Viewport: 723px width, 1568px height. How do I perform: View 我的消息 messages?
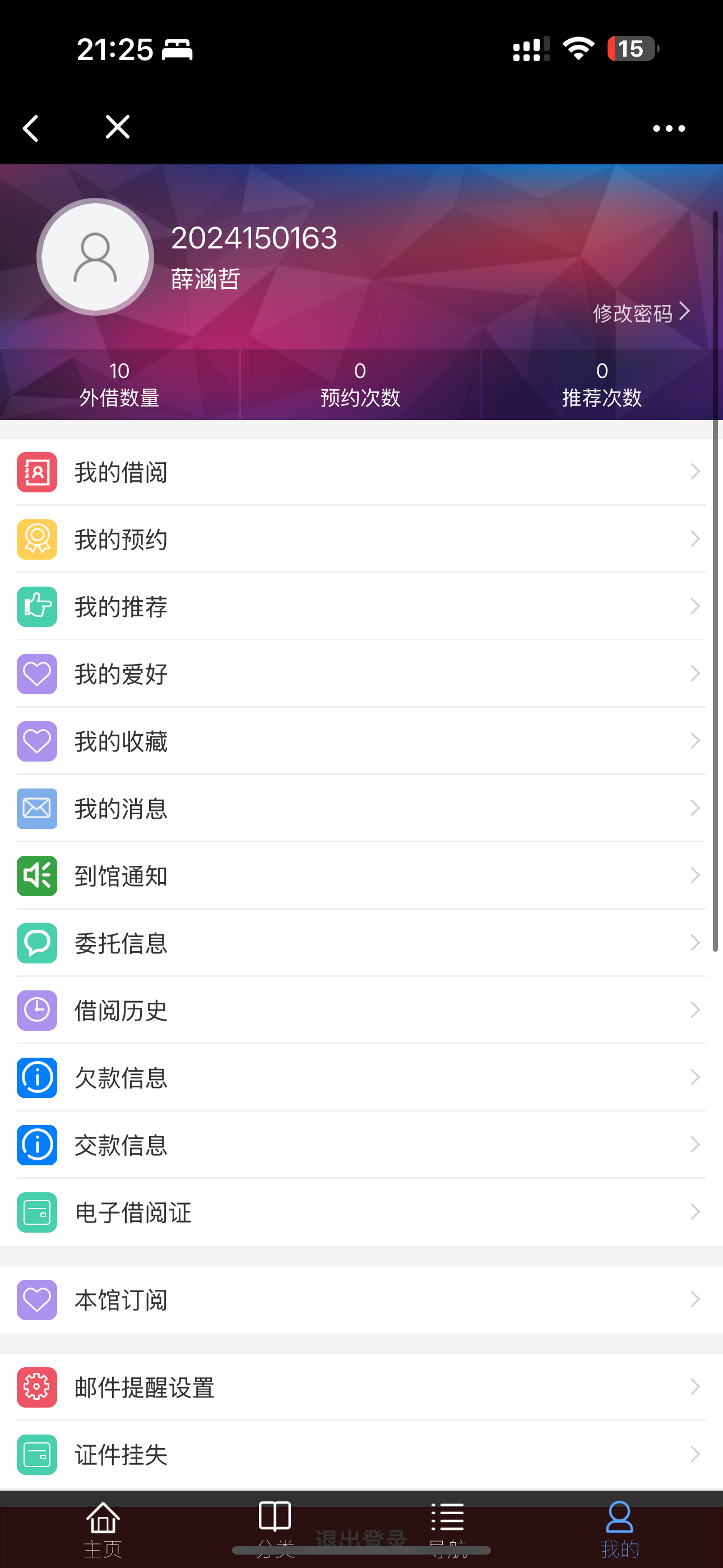point(361,809)
